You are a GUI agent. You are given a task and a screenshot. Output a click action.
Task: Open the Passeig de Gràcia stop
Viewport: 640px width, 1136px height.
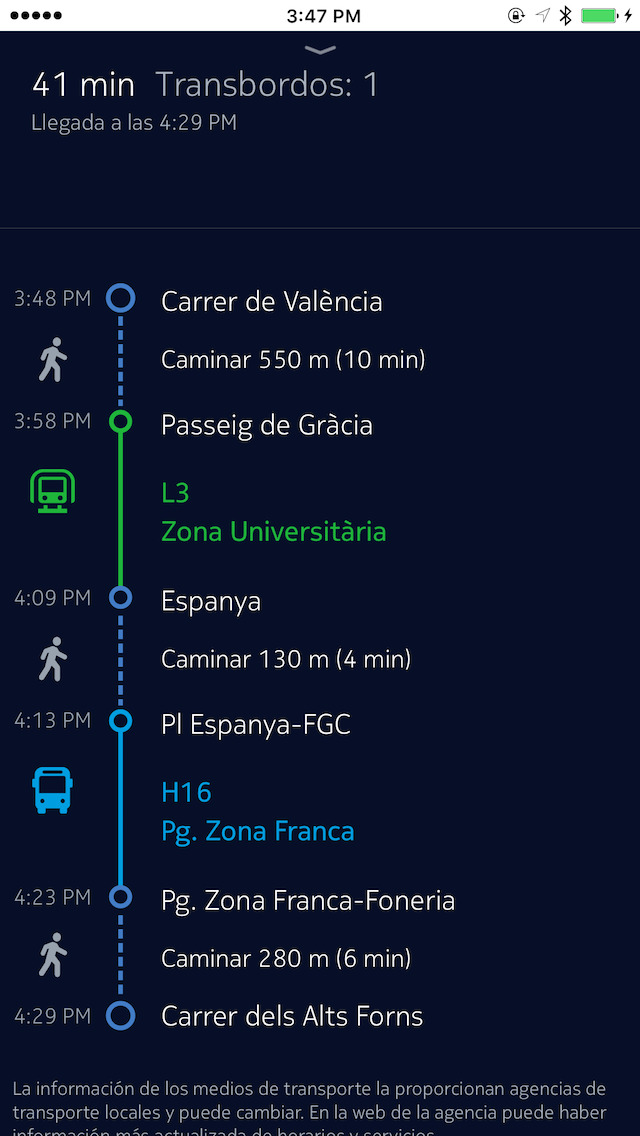point(266,425)
